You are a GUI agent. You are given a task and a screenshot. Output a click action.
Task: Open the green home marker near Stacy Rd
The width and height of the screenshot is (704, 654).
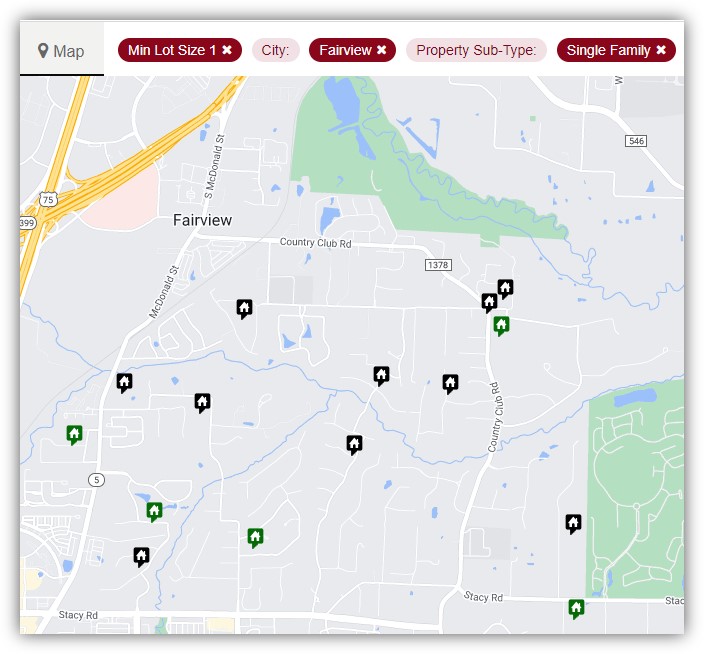(x=576, y=607)
